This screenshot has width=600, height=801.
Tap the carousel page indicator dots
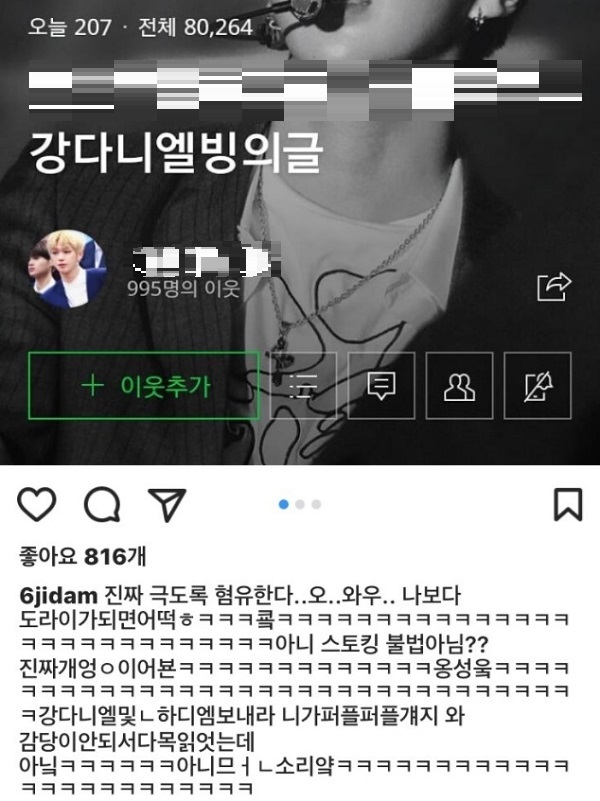tap(300, 504)
